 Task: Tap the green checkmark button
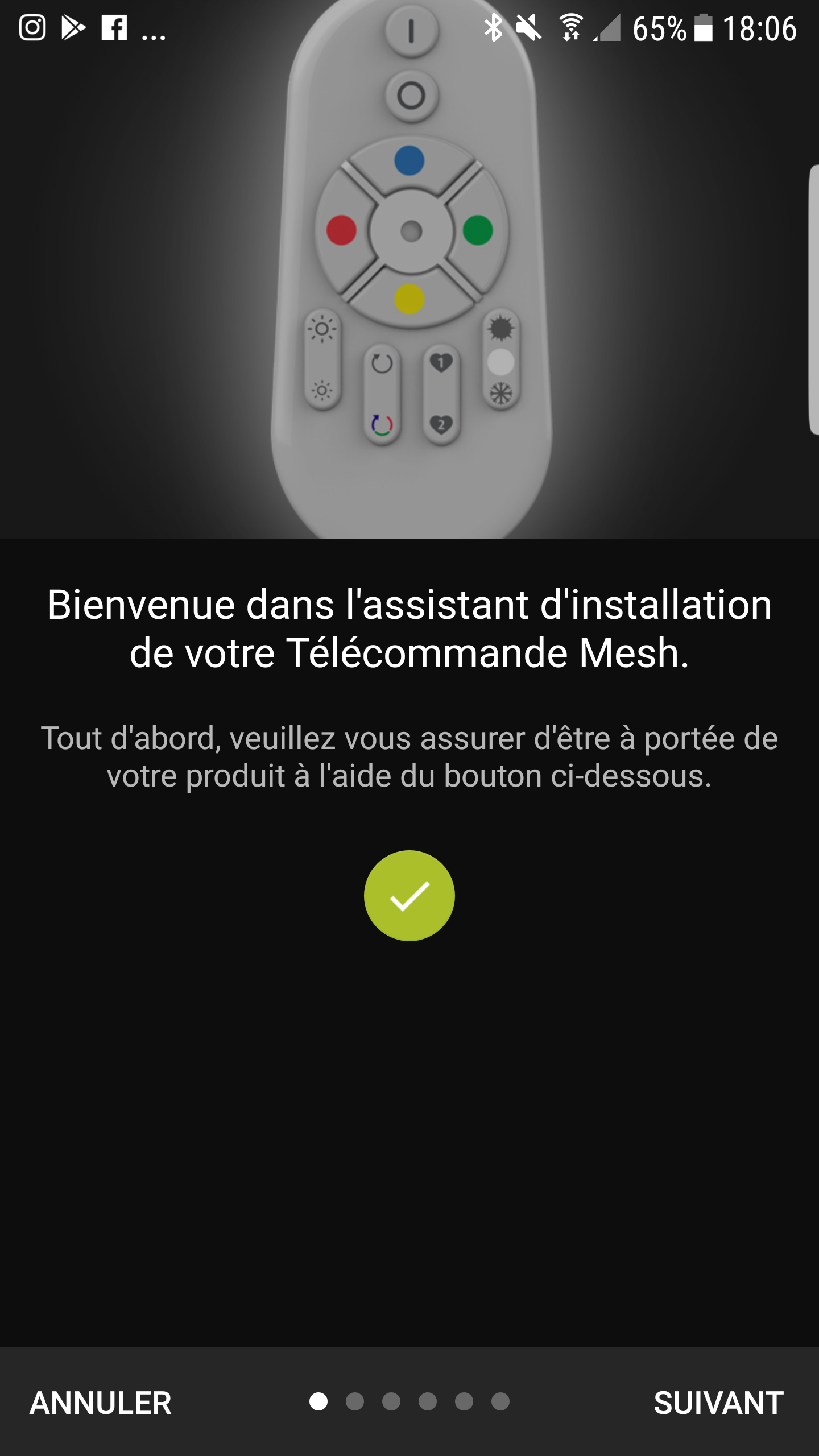409,896
